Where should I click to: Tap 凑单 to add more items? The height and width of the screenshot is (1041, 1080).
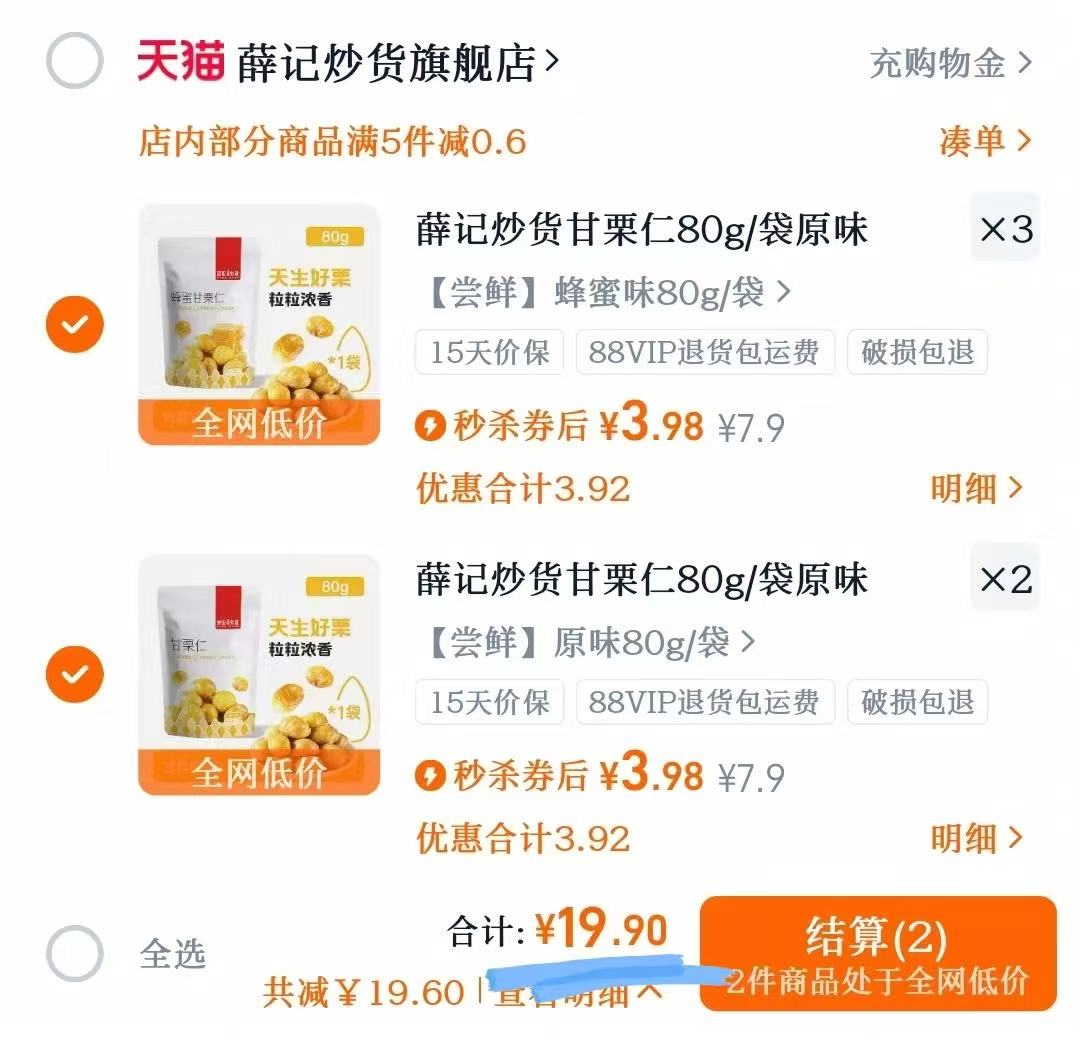(984, 141)
